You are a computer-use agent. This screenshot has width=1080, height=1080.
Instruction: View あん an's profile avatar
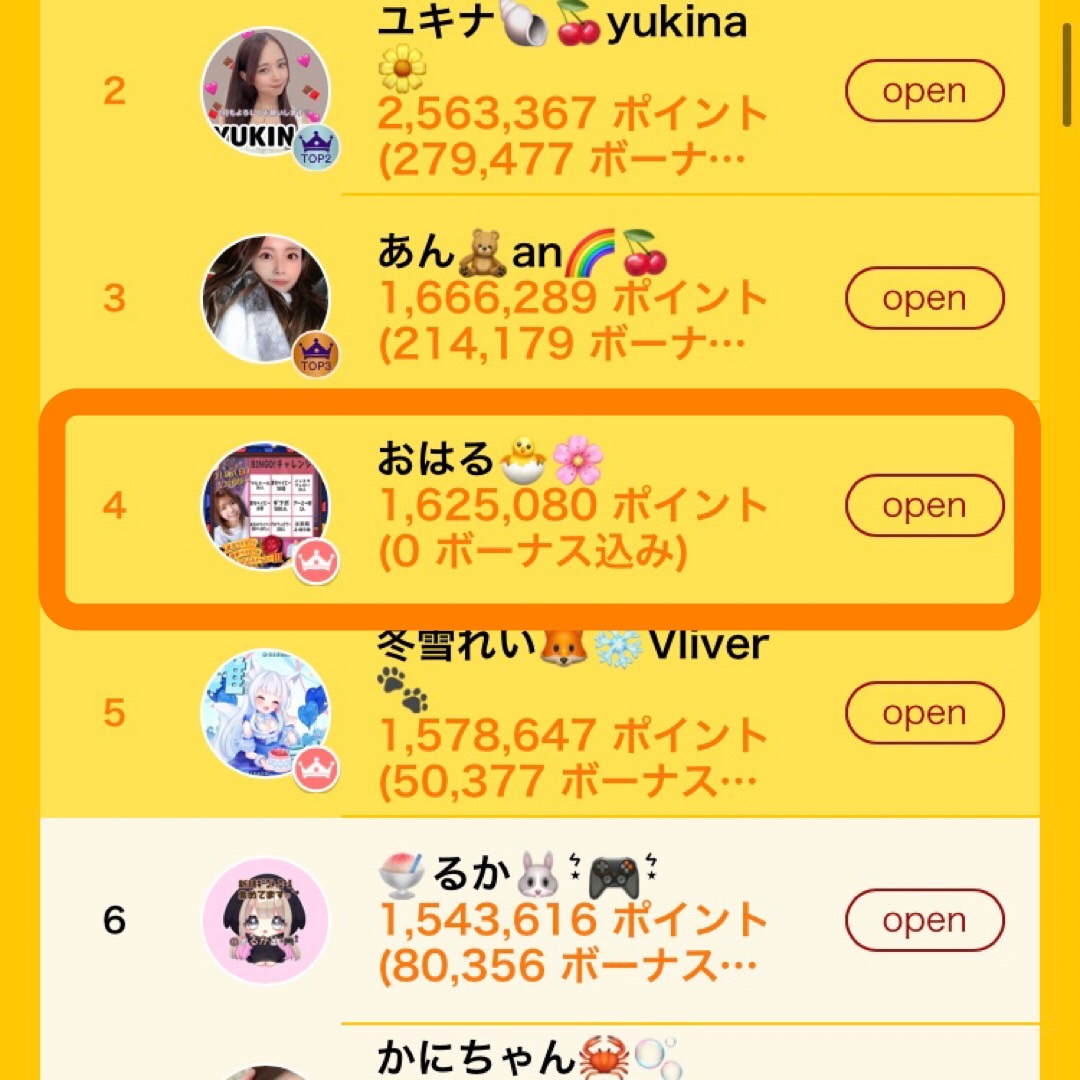(265, 298)
